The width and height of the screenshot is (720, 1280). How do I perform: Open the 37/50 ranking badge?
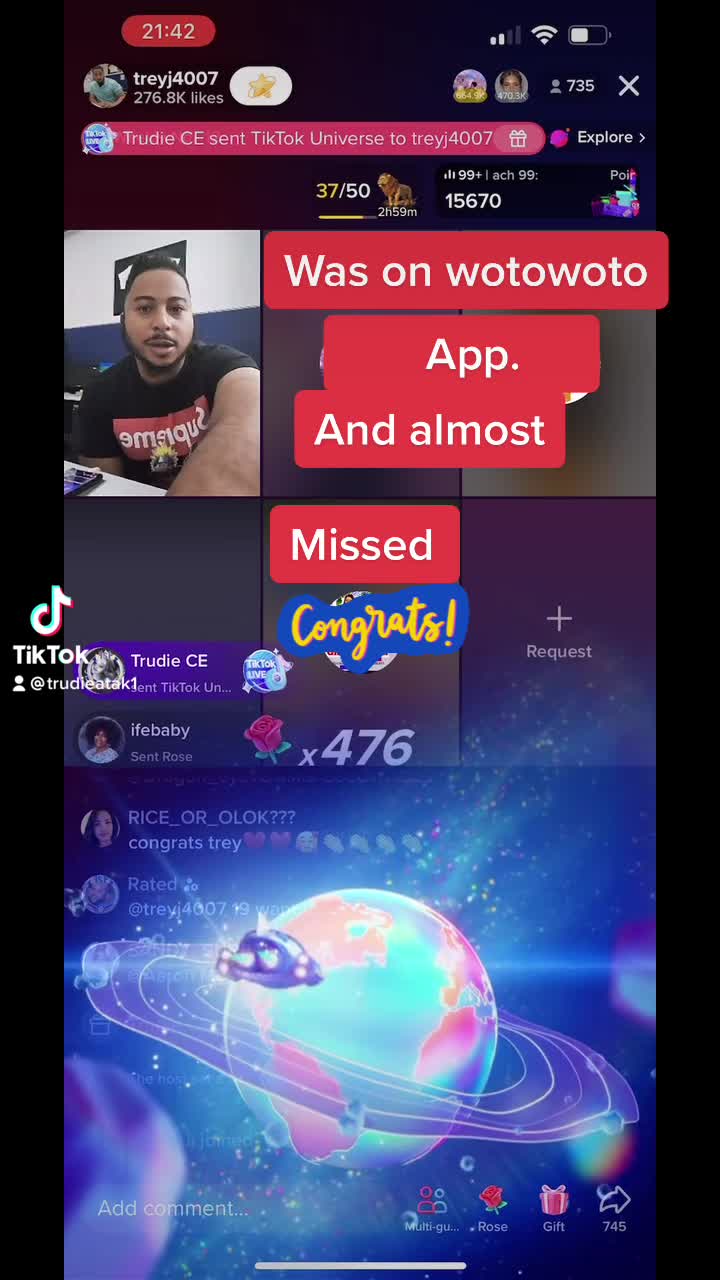(x=366, y=194)
